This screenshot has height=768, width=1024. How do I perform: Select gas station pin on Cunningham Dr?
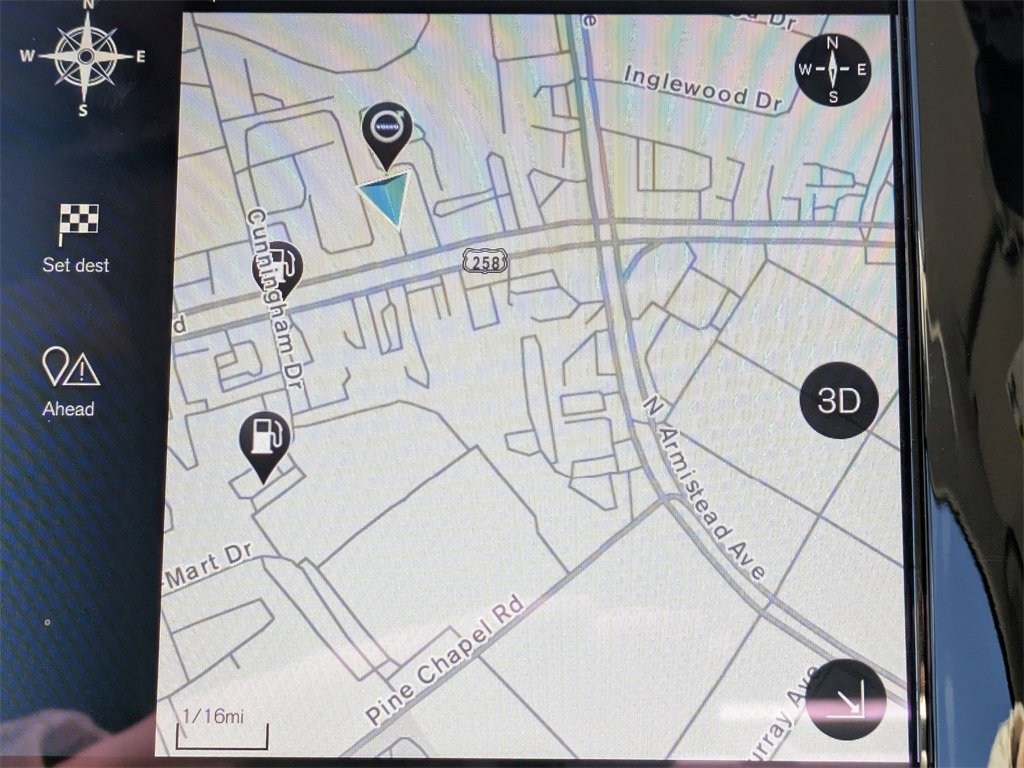point(278,268)
